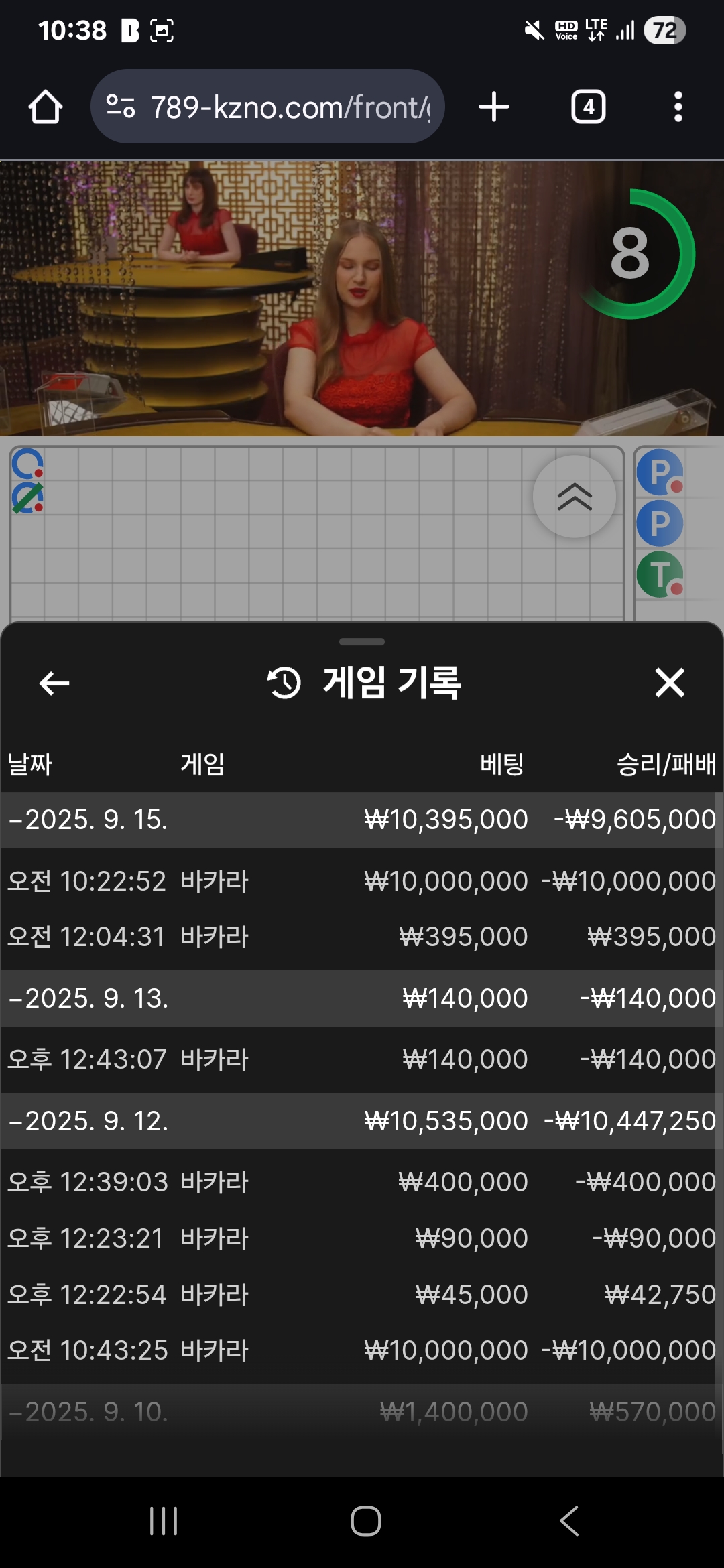724x1568 pixels.
Task: Tap the system back button
Action: tap(569, 1521)
